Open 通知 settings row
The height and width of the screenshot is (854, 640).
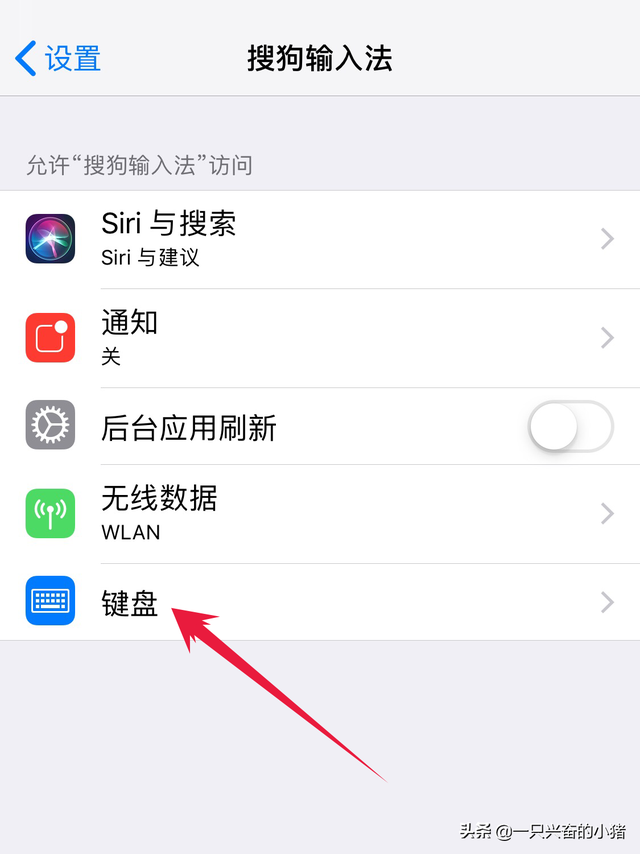[x=320, y=338]
